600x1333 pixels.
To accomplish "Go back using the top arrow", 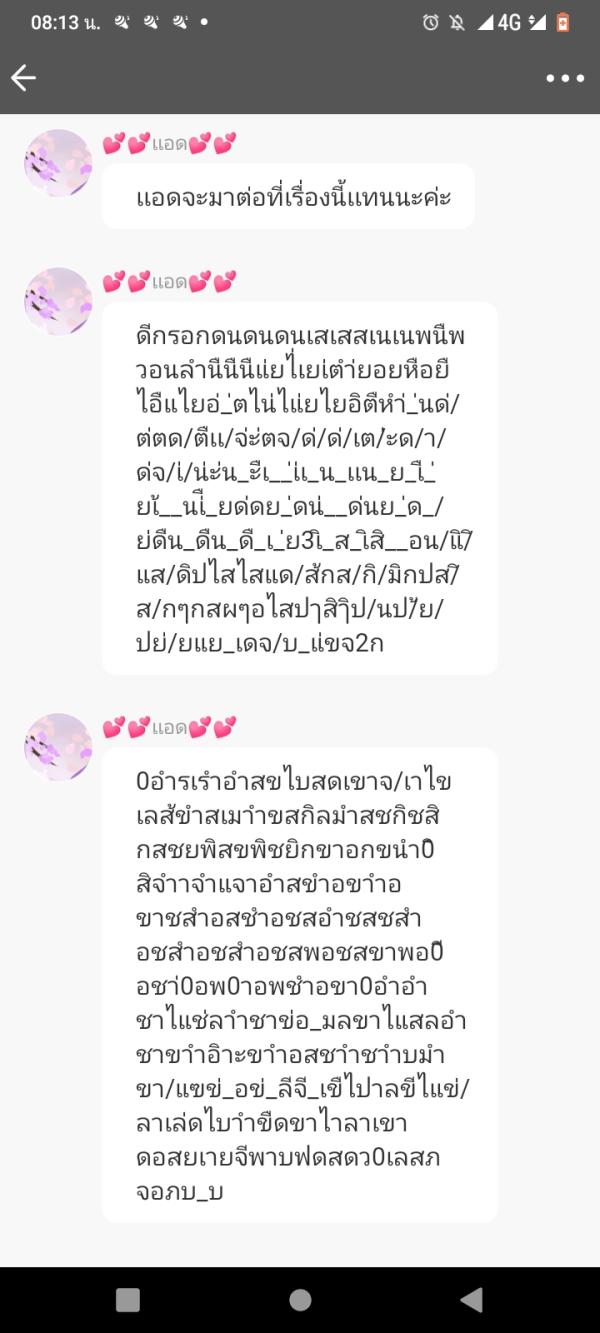I will pos(23,78).
